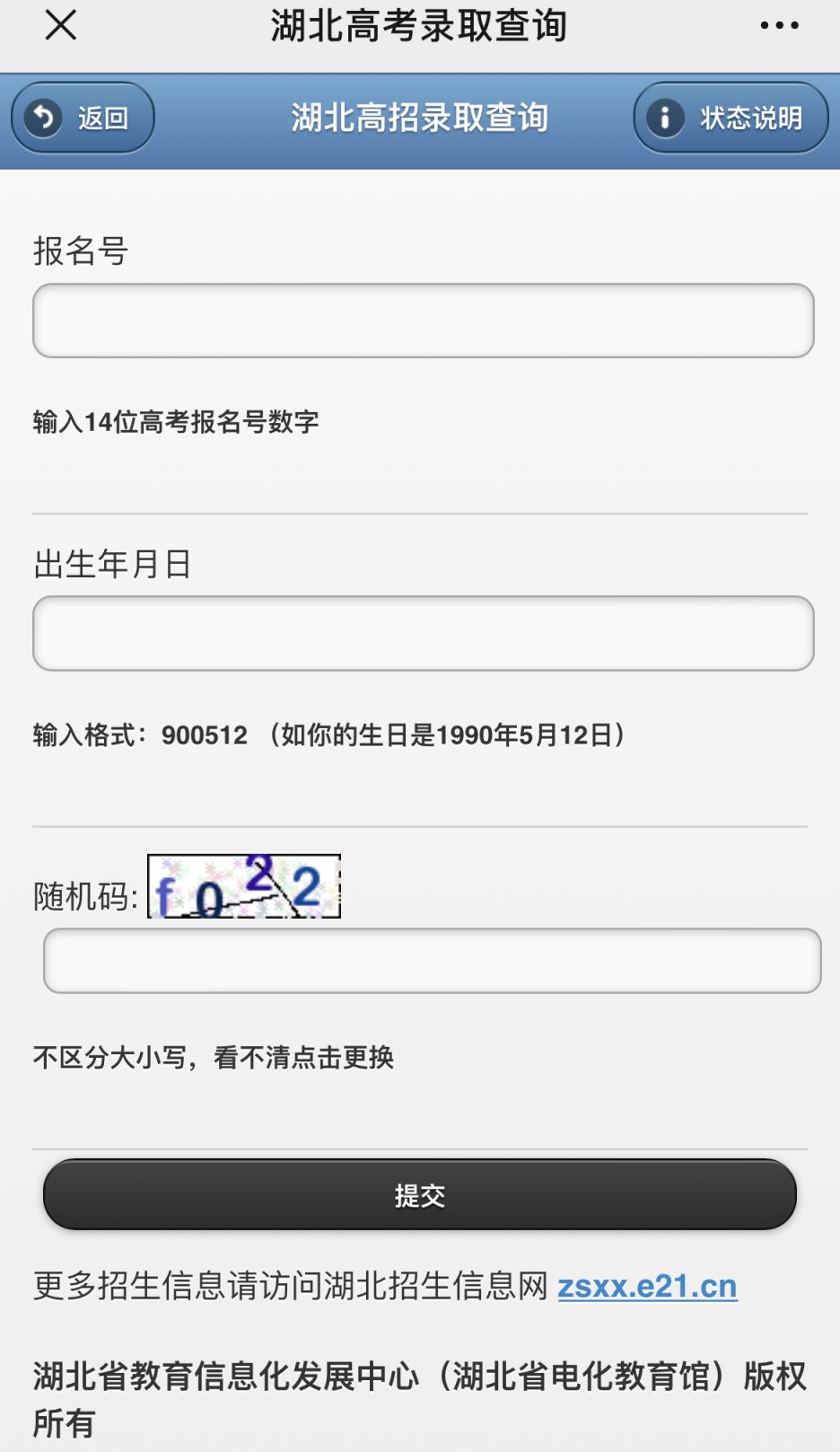Open the zsxx.e21.cn link

pyautogui.click(x=647, y=1286)
